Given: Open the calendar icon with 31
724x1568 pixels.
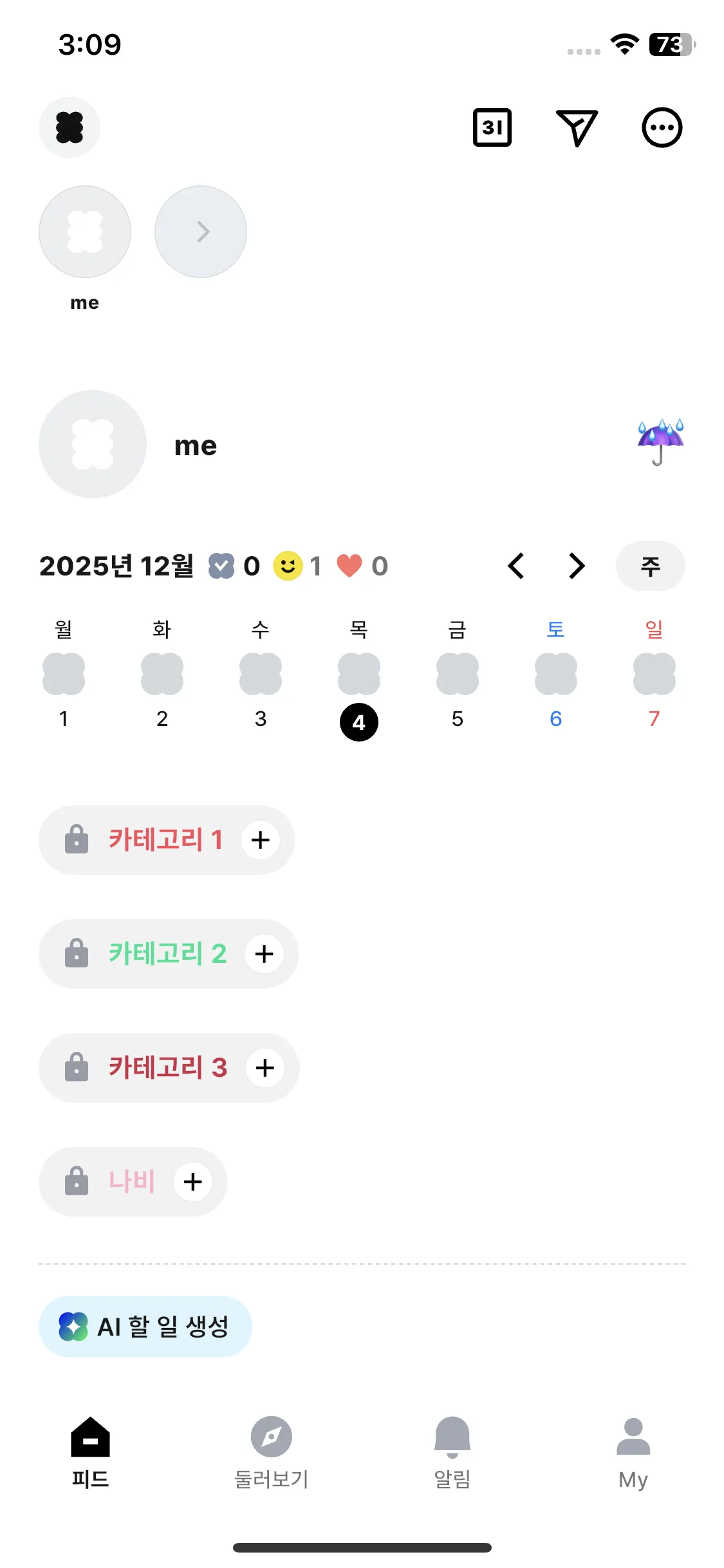Looking at the screenshot, I should pyautogui.click(x=492, y=127).
